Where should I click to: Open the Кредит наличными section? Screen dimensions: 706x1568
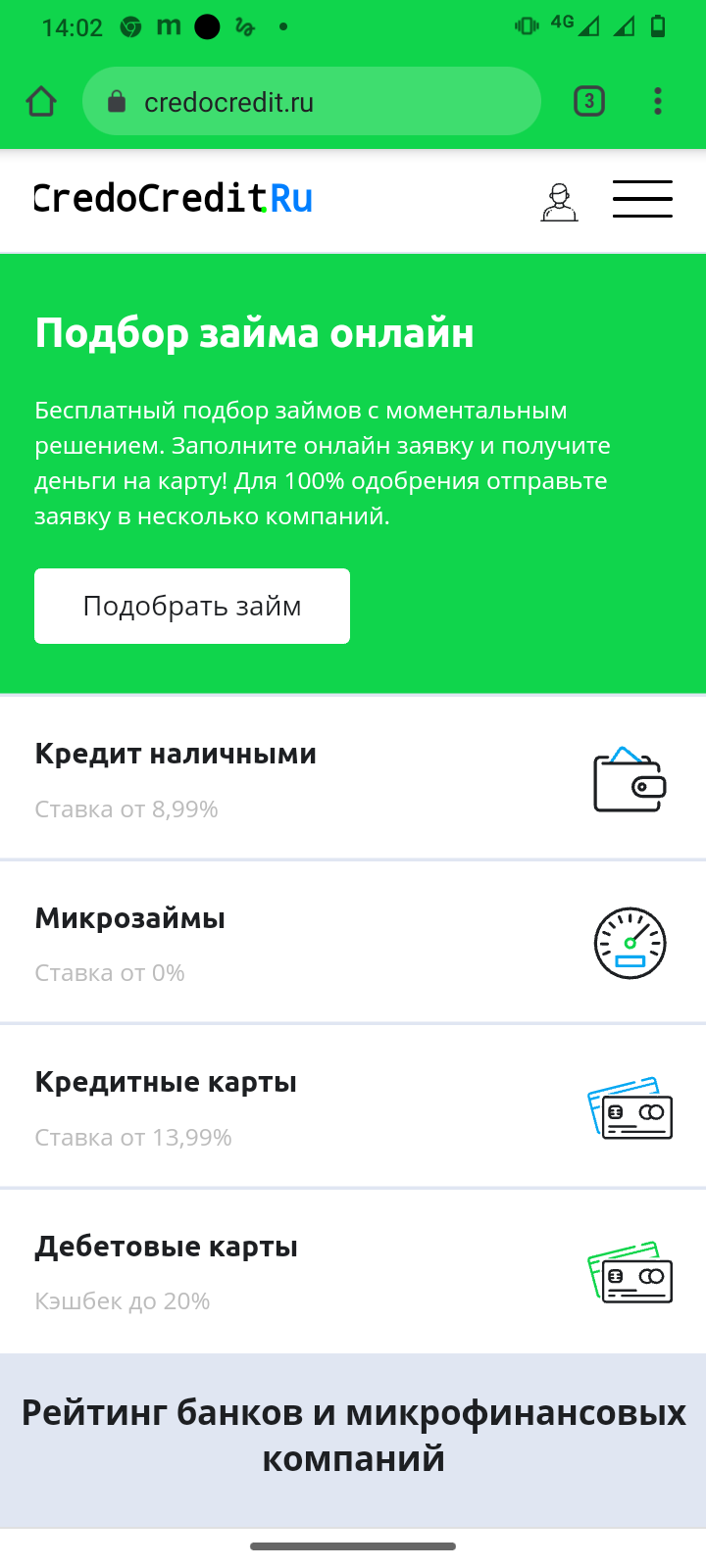353,778
